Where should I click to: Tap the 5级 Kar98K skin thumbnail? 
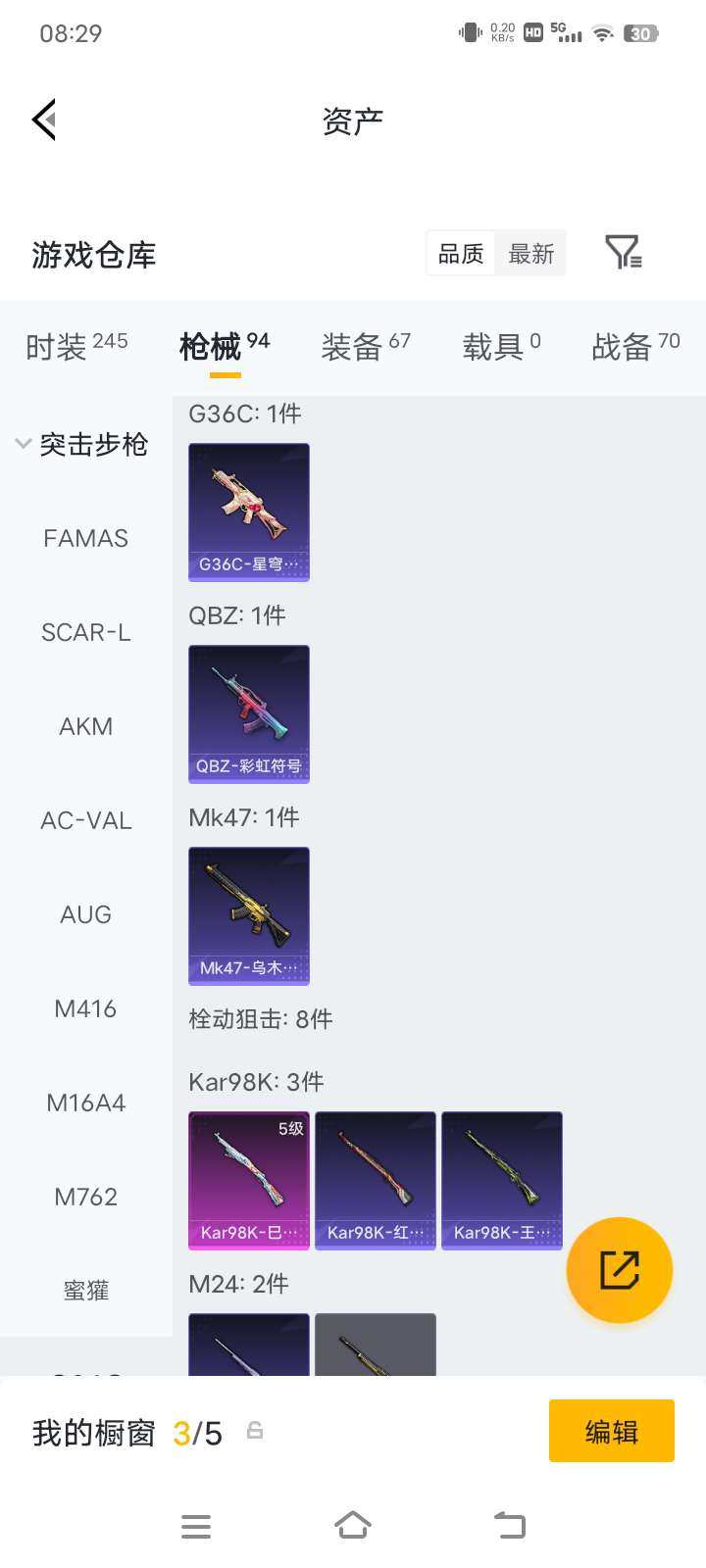pyautogui.click(x=248, y=1180)
